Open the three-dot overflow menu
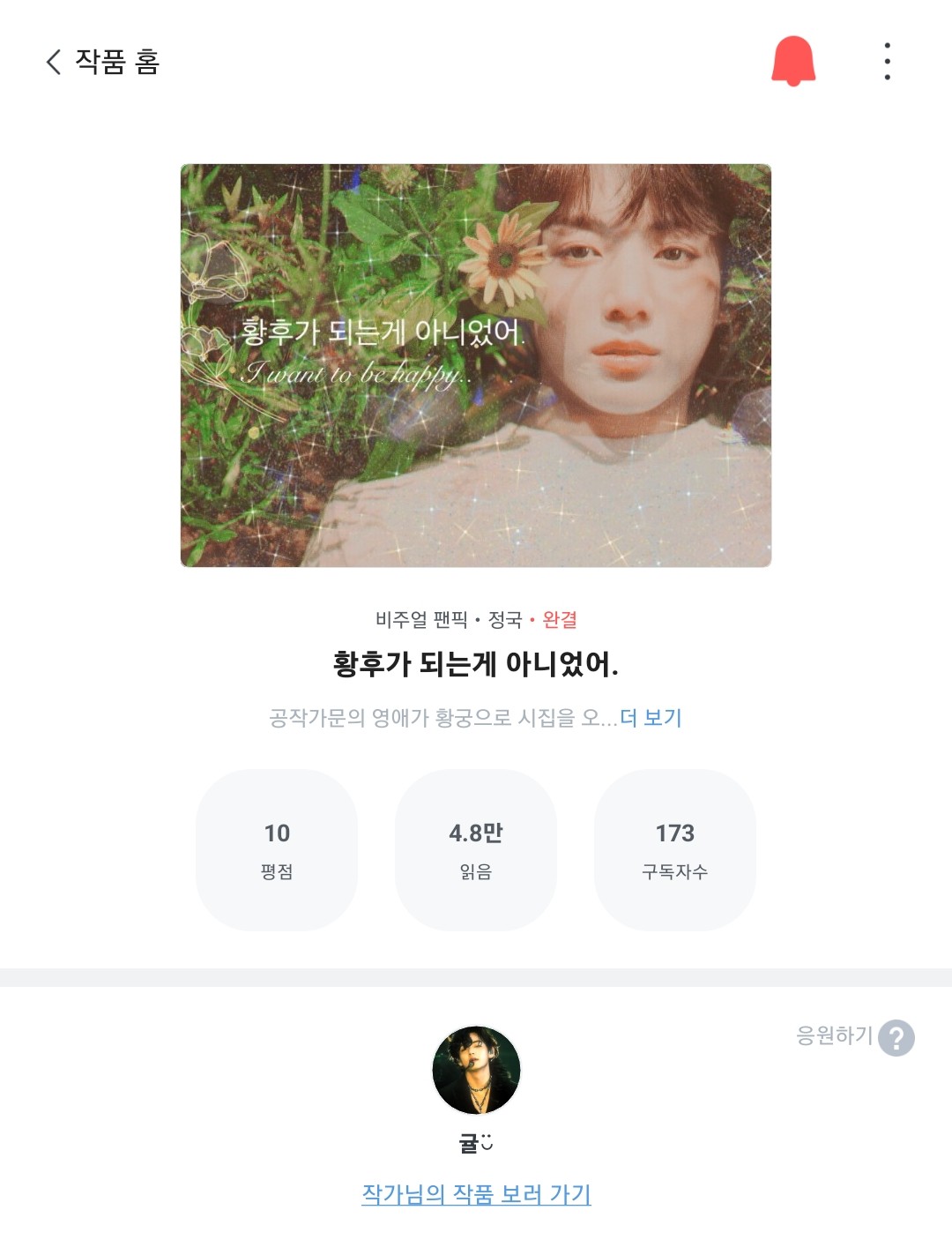The height and width of the screenshot is (1240, 952). pyautogui.click(x=887, y=62)
